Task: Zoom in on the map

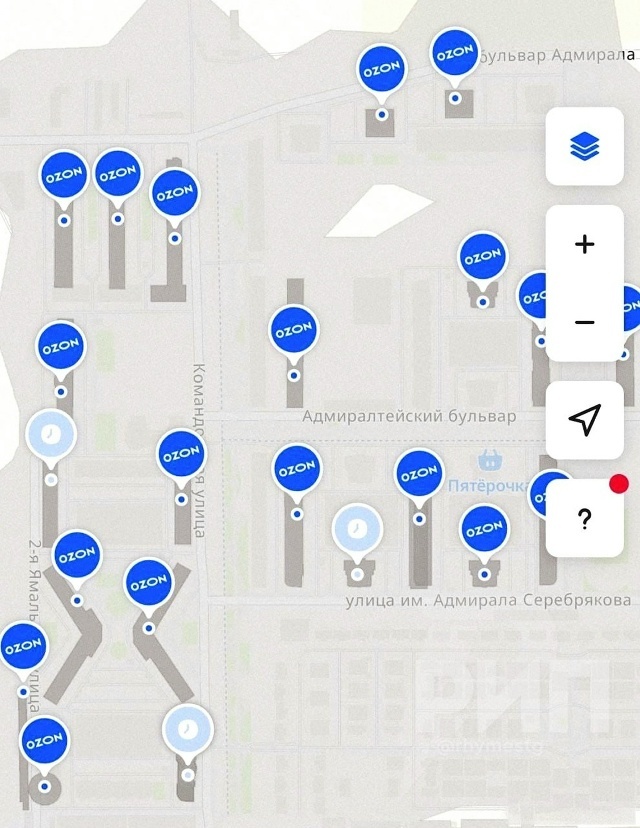Action: tap(585, 244)
